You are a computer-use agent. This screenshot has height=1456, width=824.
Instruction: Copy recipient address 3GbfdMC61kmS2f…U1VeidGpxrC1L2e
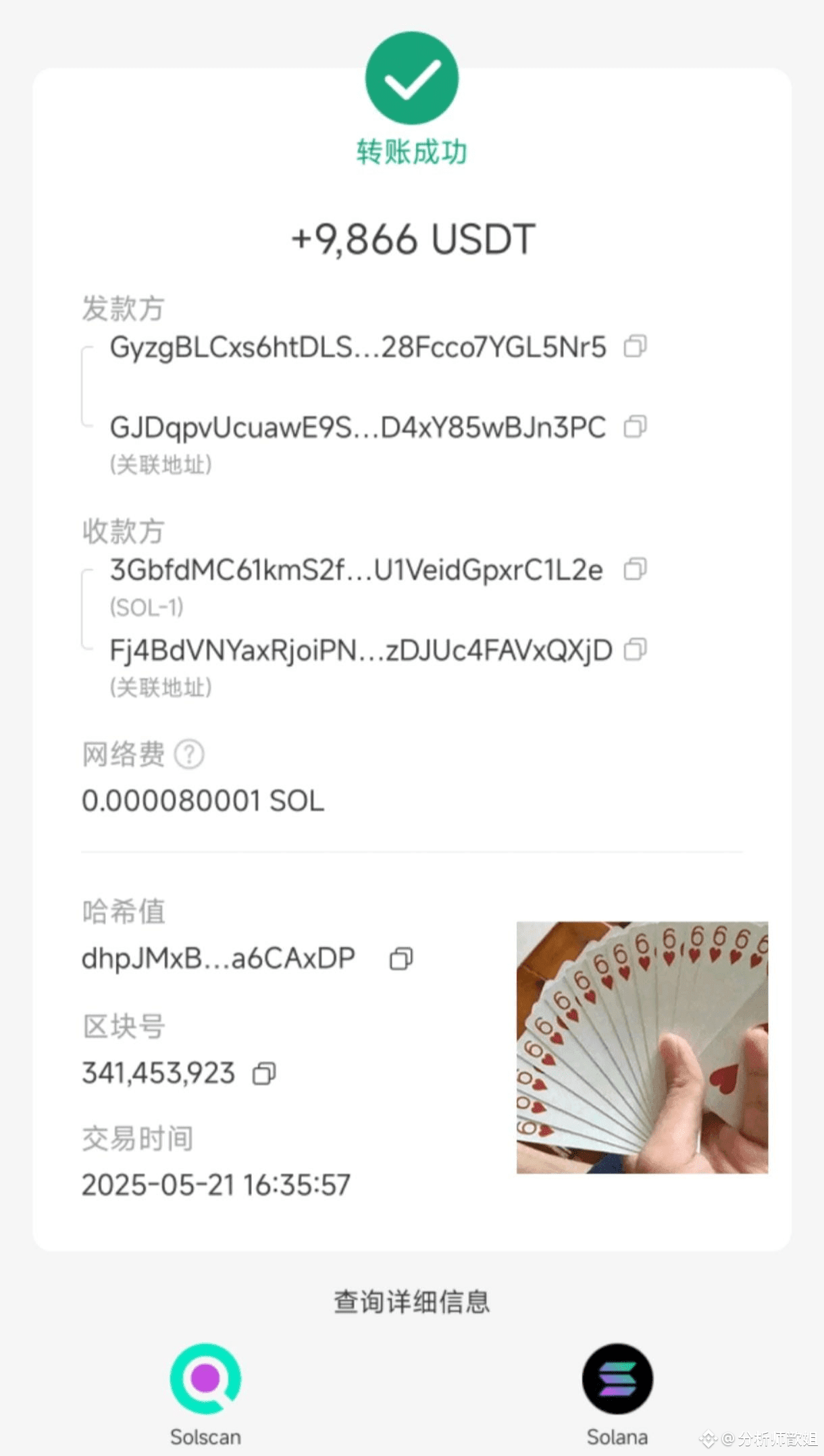click(x=635, y=569)
